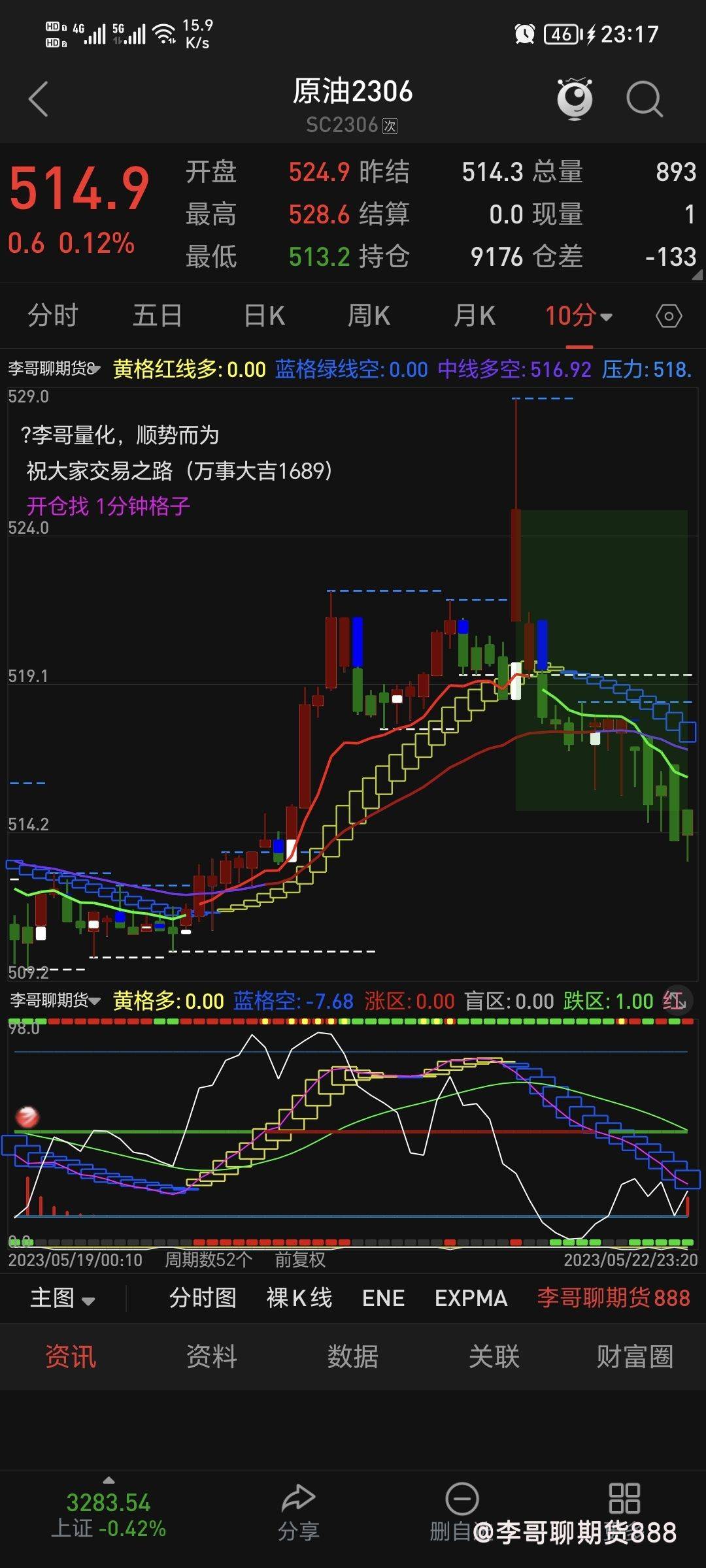The image size is (706, 1568).
Task: Open the 财富圈 tab
Action: (x=635, y=1357)
